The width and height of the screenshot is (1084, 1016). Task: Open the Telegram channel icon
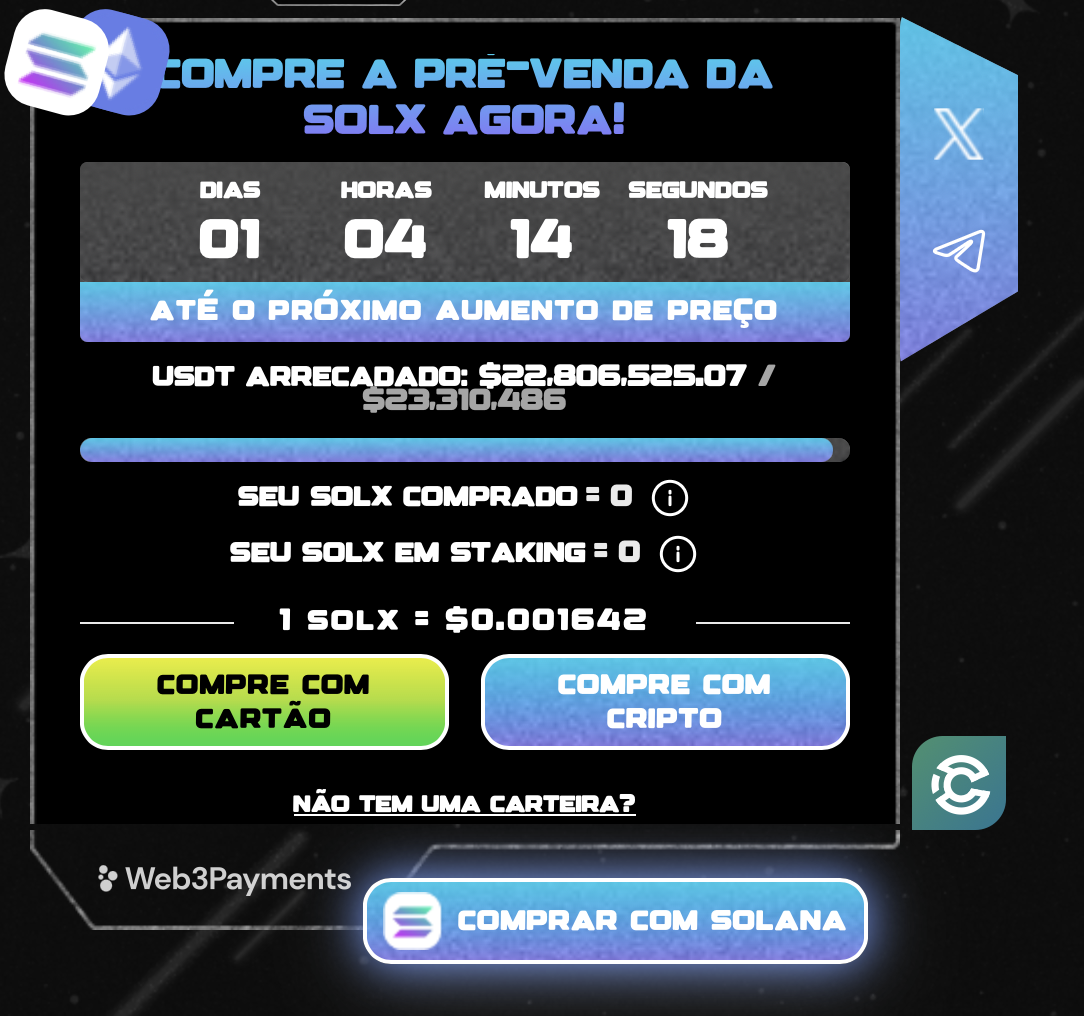(958, 250)
